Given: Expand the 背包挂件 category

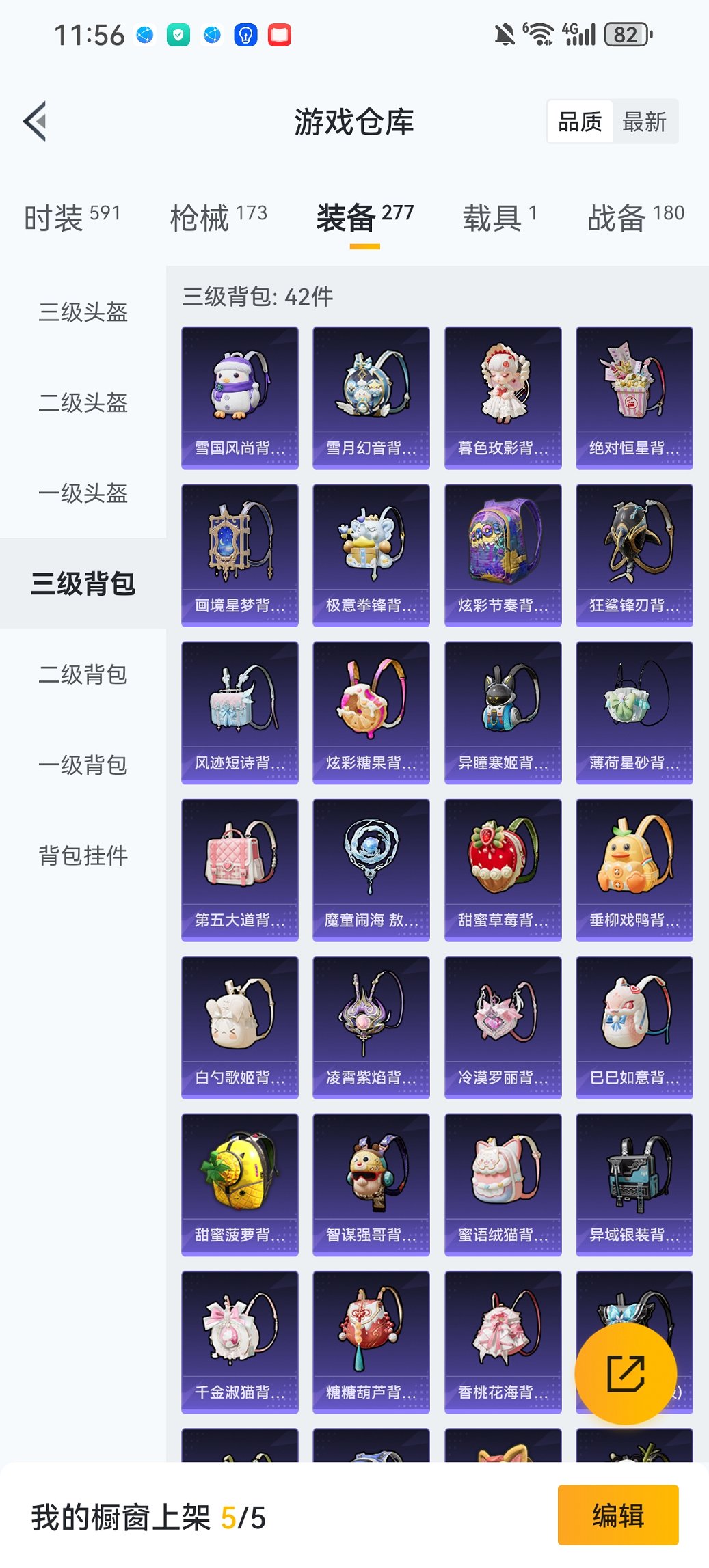Looking at the screenshot, I should click(82, 855).
